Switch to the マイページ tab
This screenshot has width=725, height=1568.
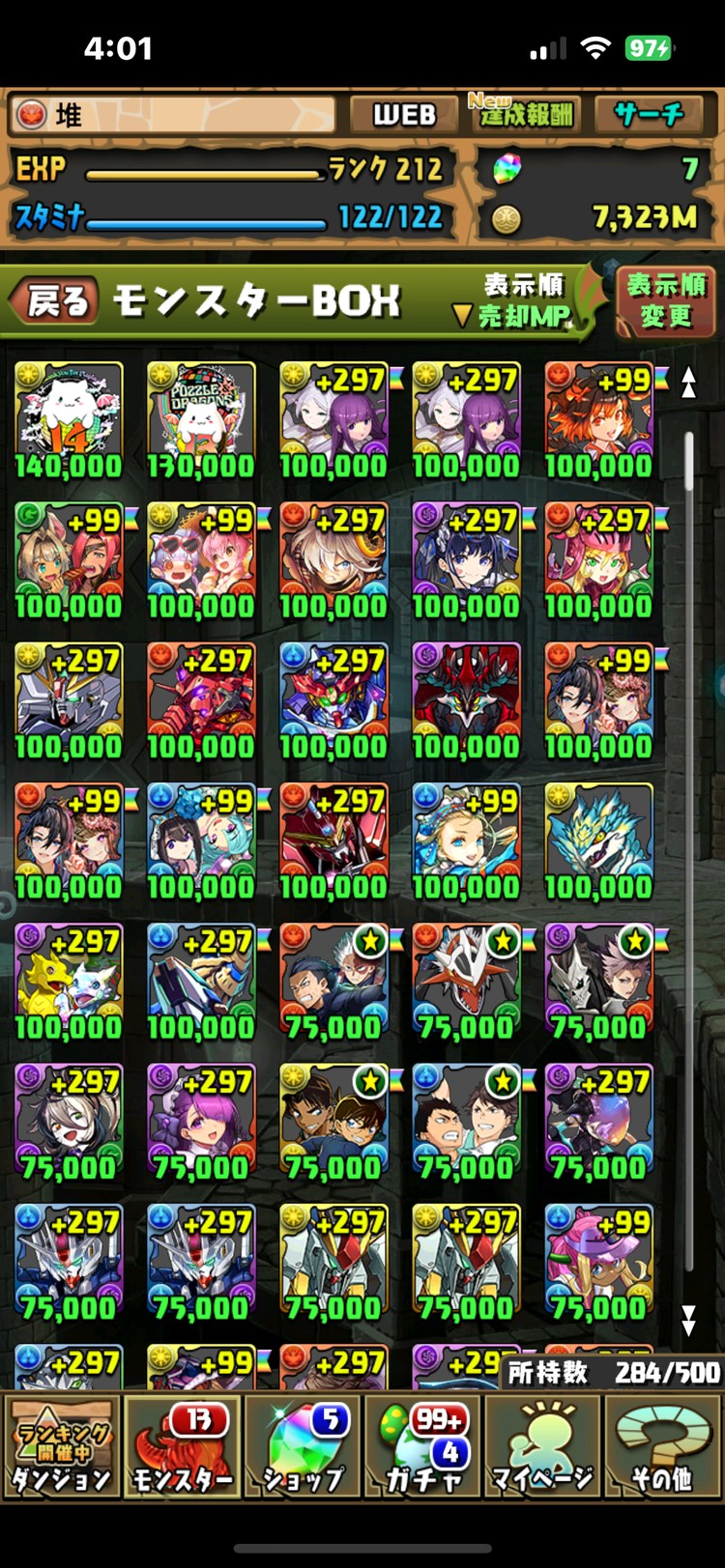(542, 1446)
